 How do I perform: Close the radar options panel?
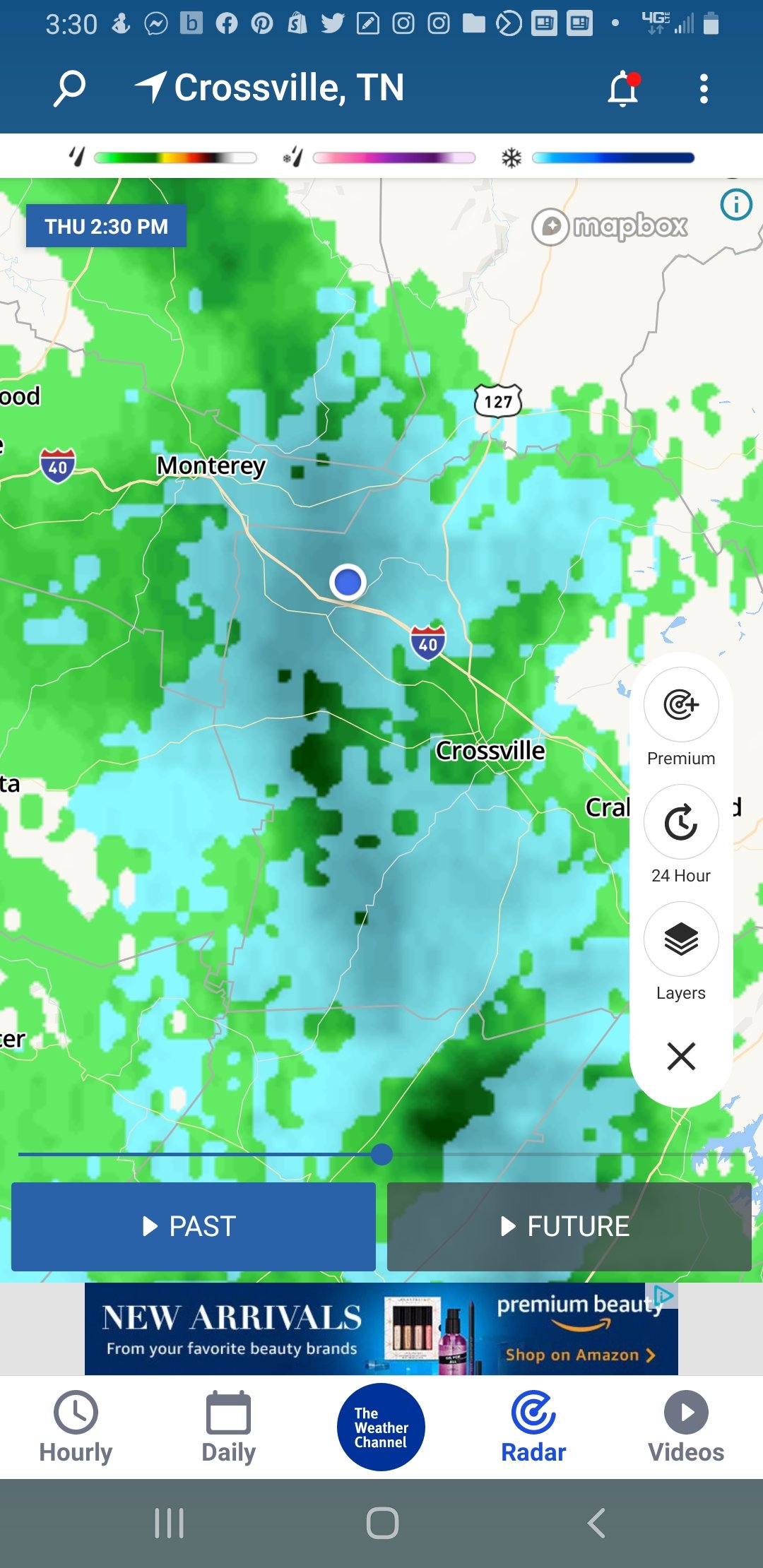pos(681,1056)
